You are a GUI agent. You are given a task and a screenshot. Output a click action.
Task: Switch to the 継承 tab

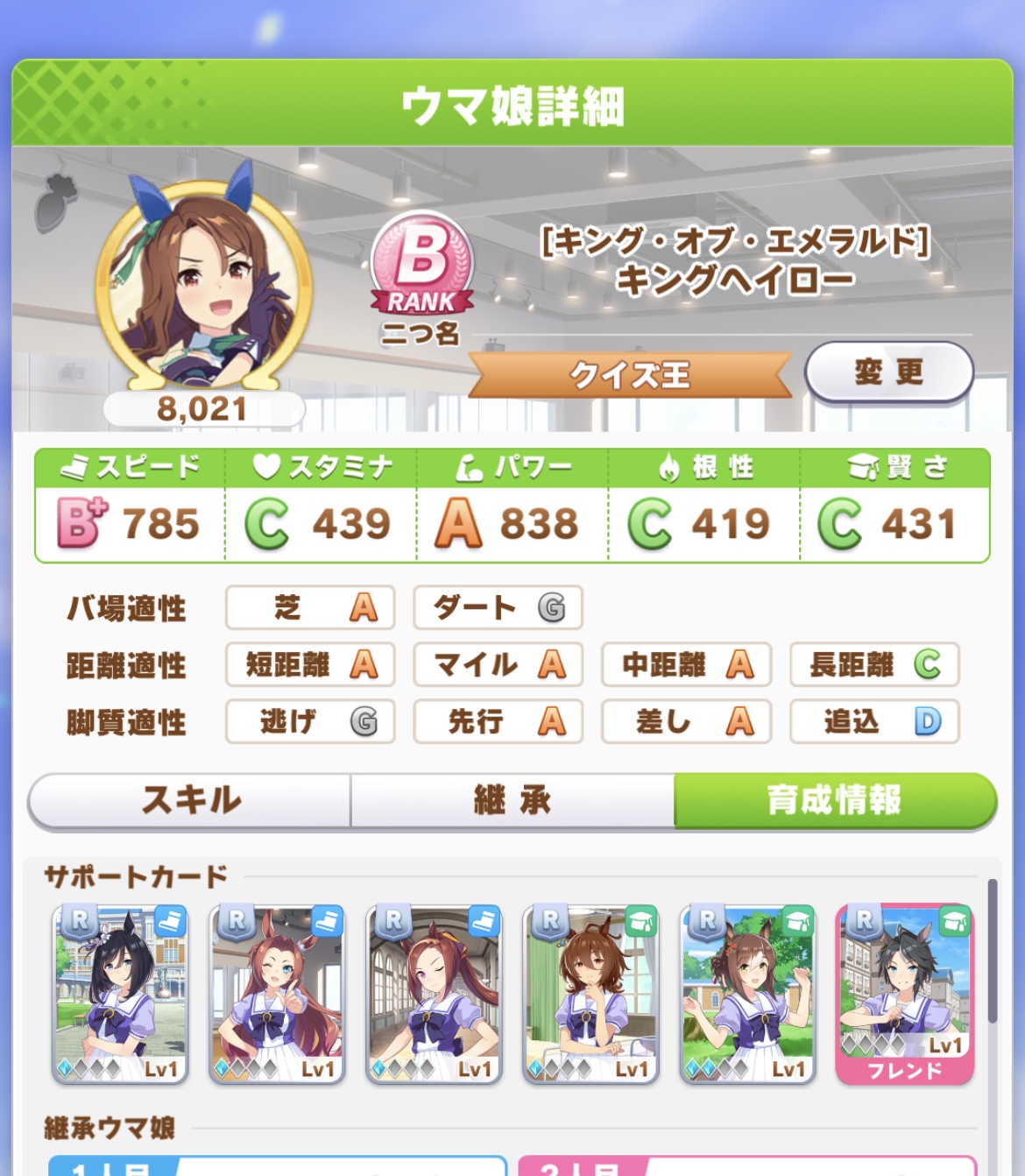pyautogui.click(x=512, y=800)
